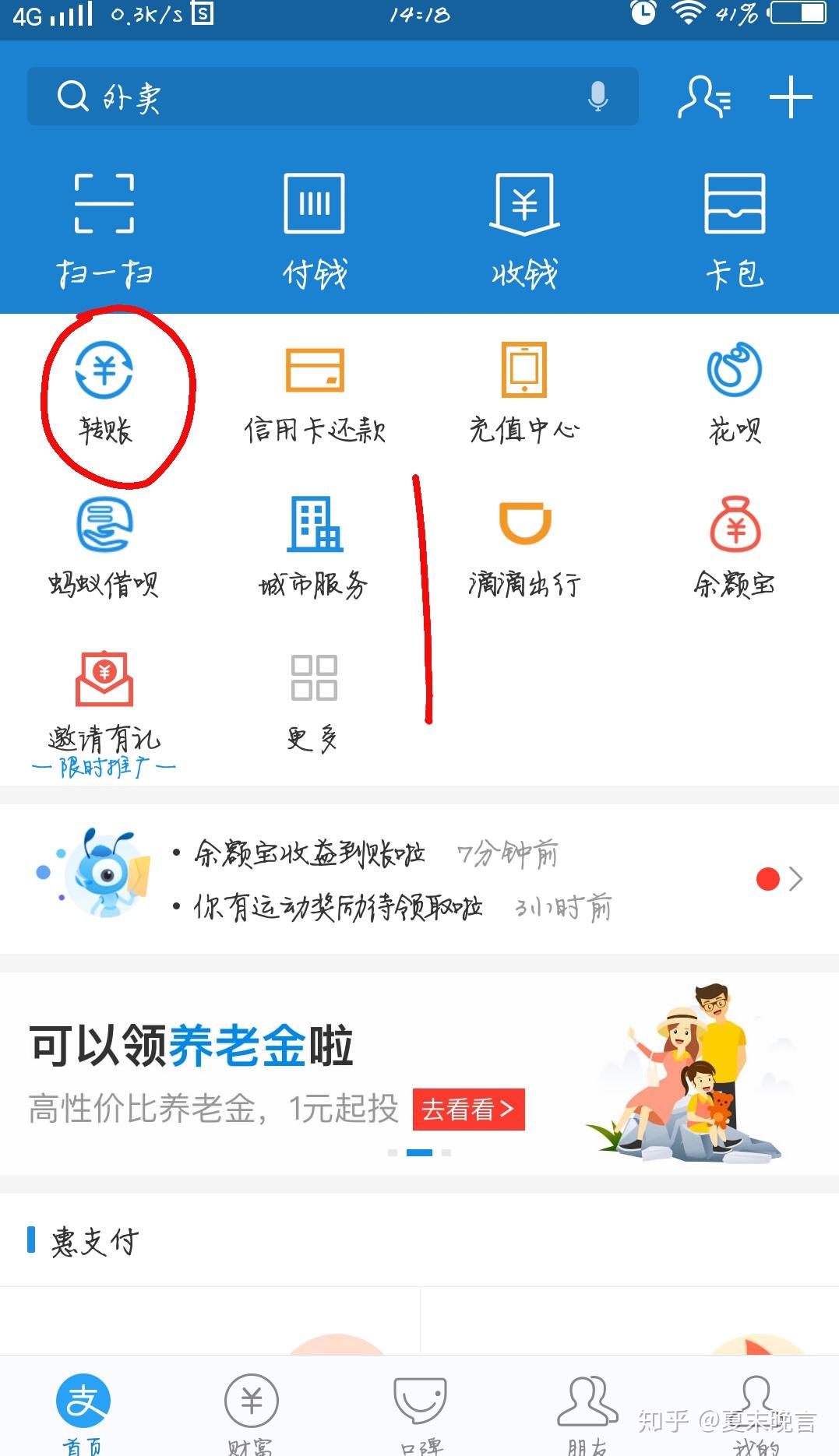The width and height of the screenshot is (839, 1456).
Task: Open the contacts list icon
Action: pyautogui.click(x=703, y=97)
